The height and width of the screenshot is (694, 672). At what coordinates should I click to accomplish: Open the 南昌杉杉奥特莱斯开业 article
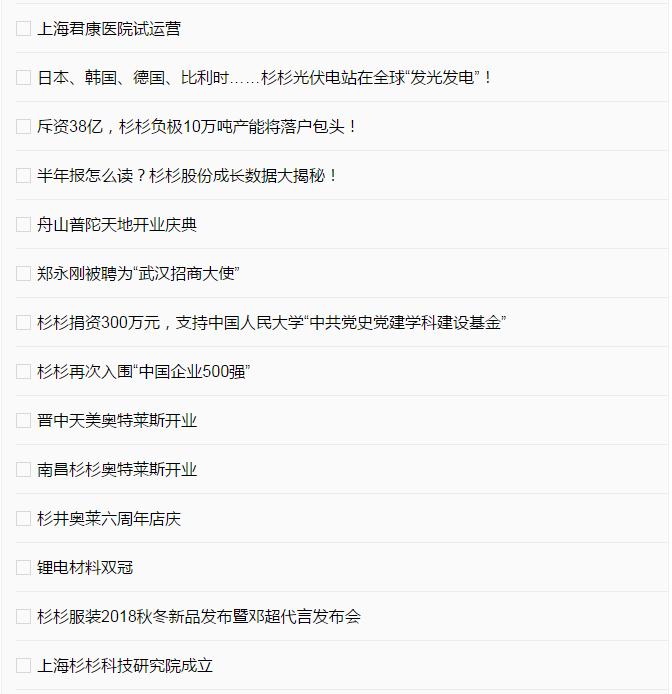click(117, 470)
